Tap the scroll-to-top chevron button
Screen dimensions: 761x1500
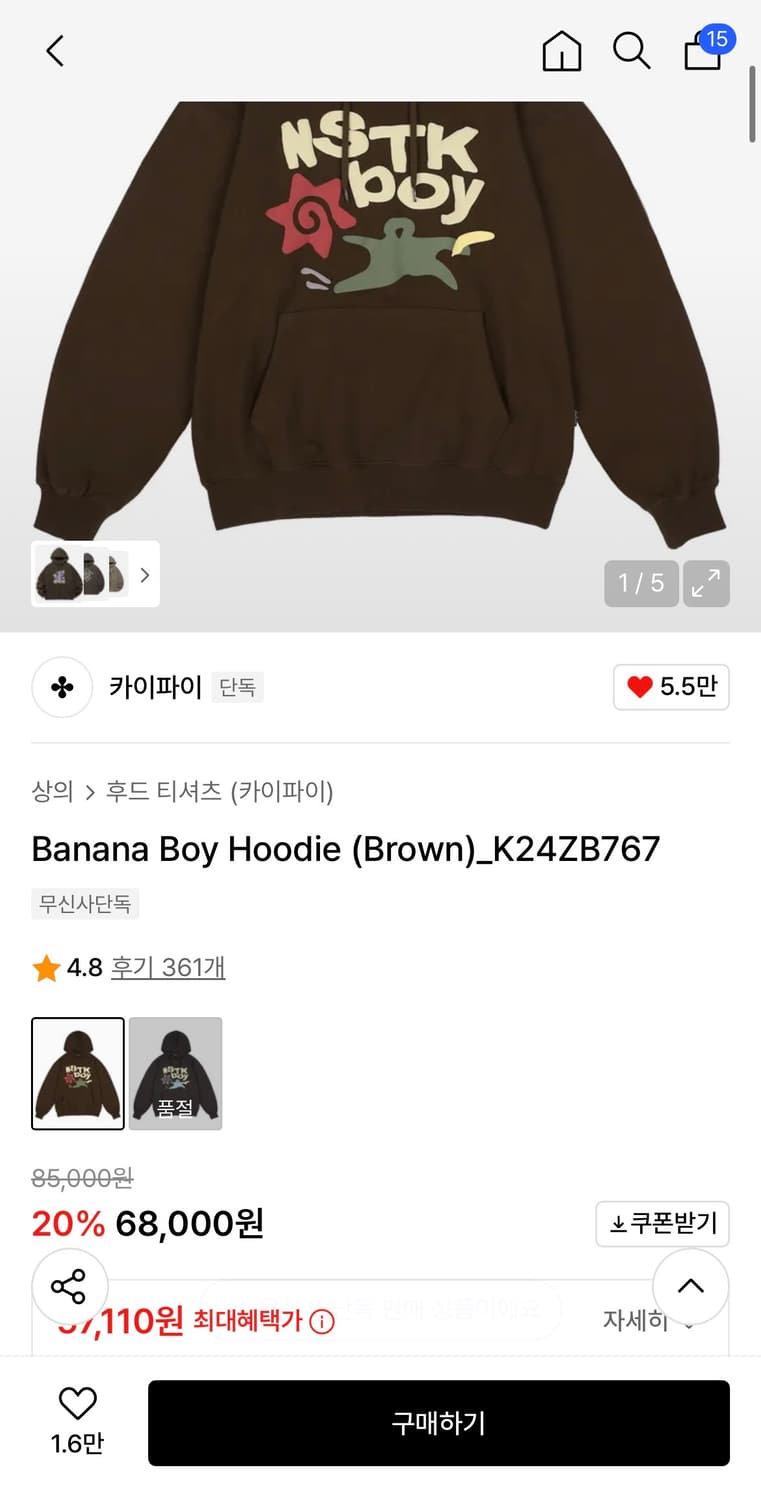[690, 1287]
